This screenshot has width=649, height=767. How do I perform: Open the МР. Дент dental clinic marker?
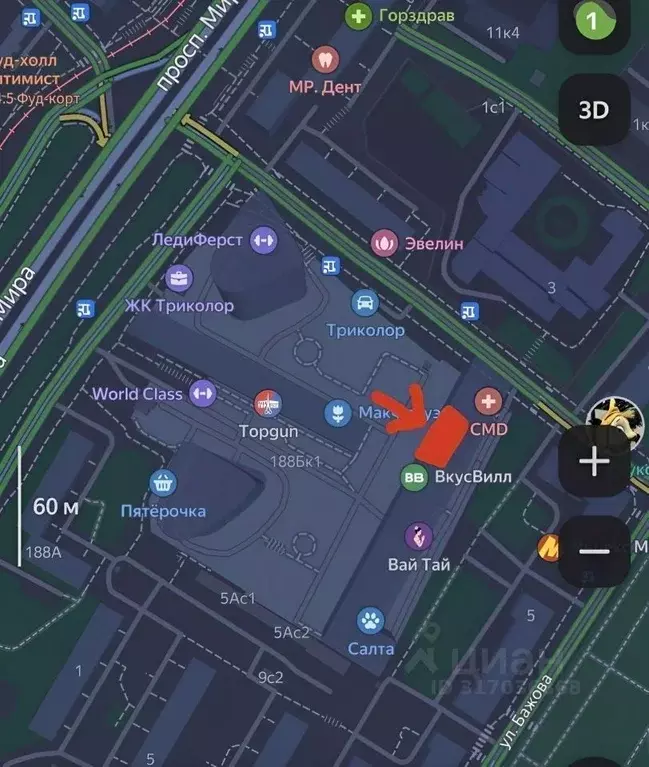point(325,61)
